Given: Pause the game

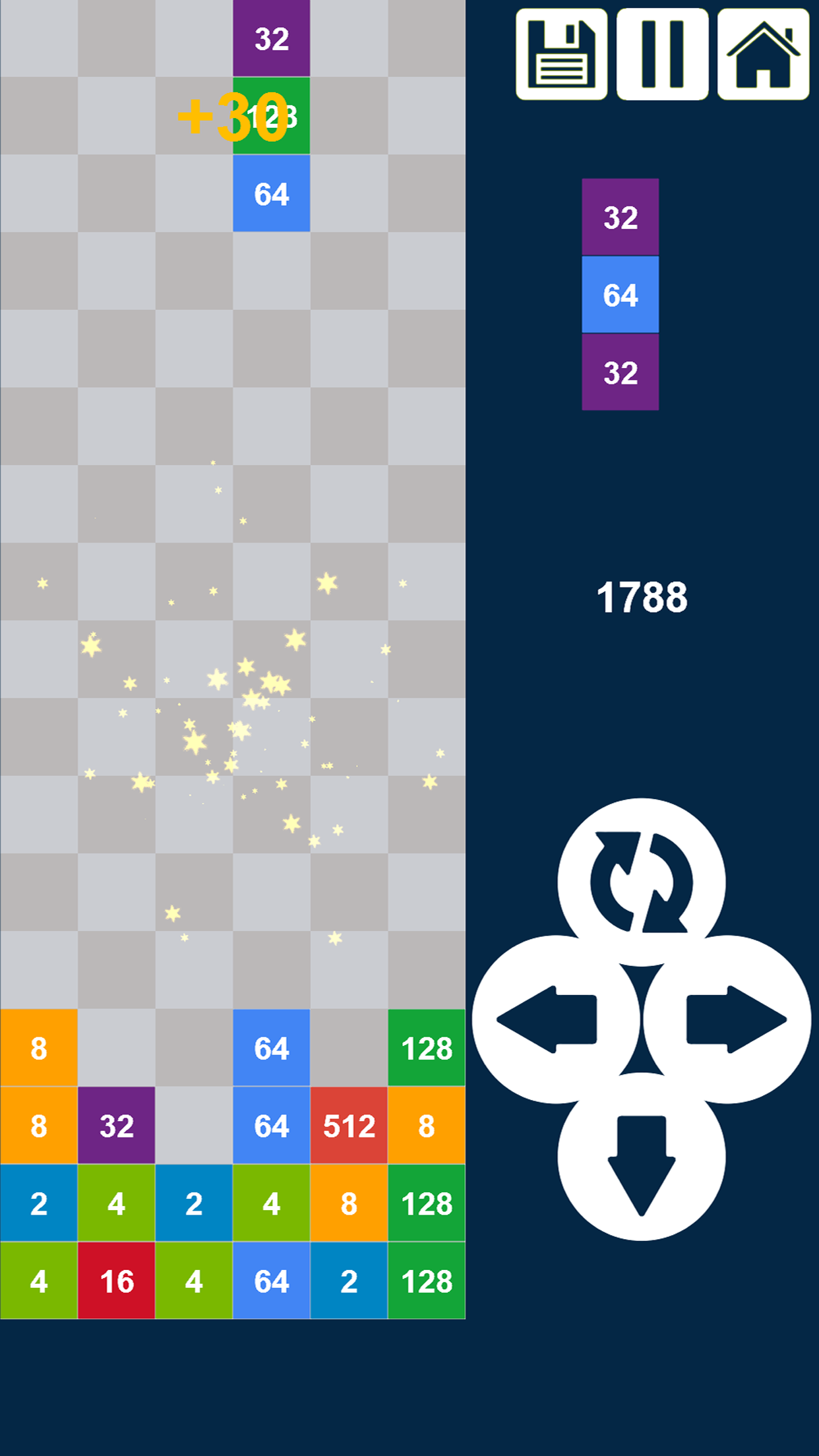Looking at the screenshot, I should click(662, 54).
